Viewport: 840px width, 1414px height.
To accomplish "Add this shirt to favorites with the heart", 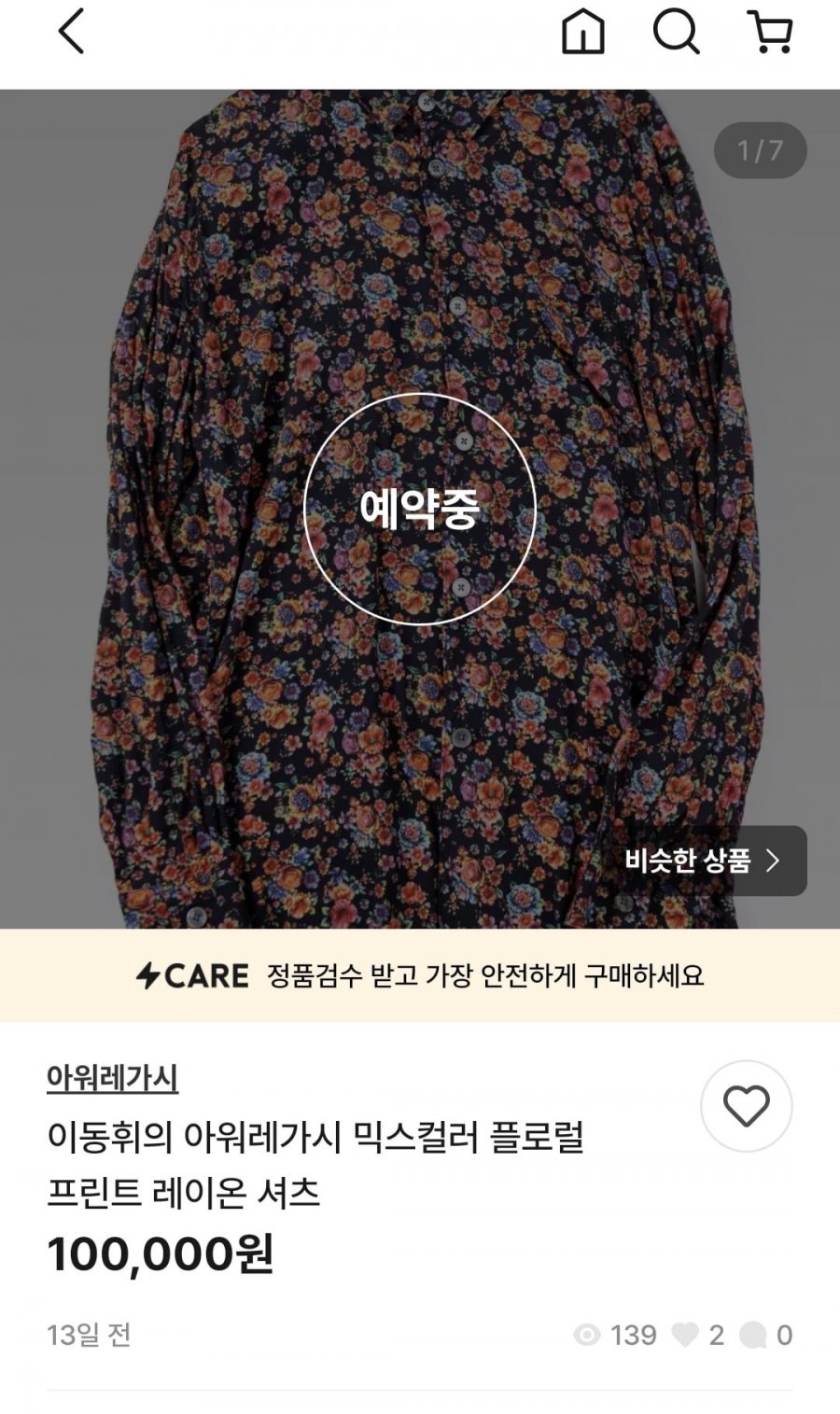I will tap(746, 1106).
